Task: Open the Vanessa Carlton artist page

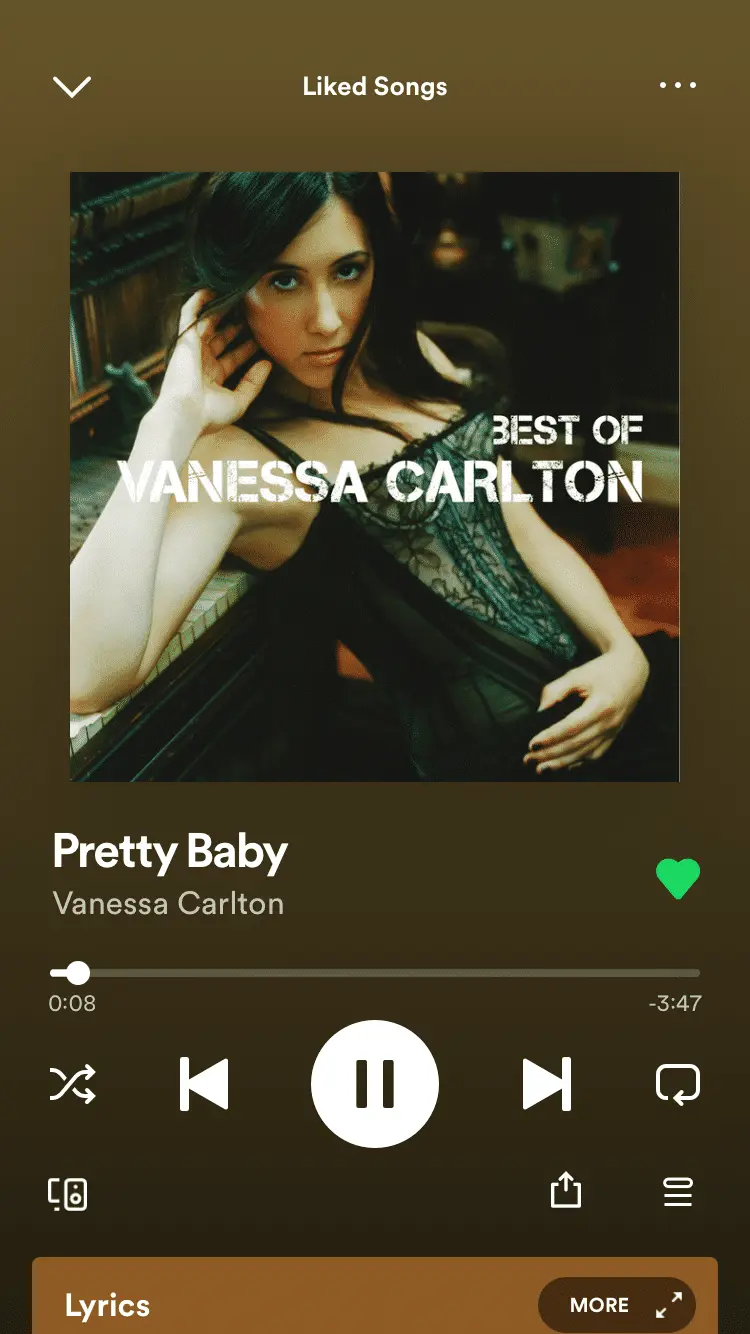Action: coord(168,904)
